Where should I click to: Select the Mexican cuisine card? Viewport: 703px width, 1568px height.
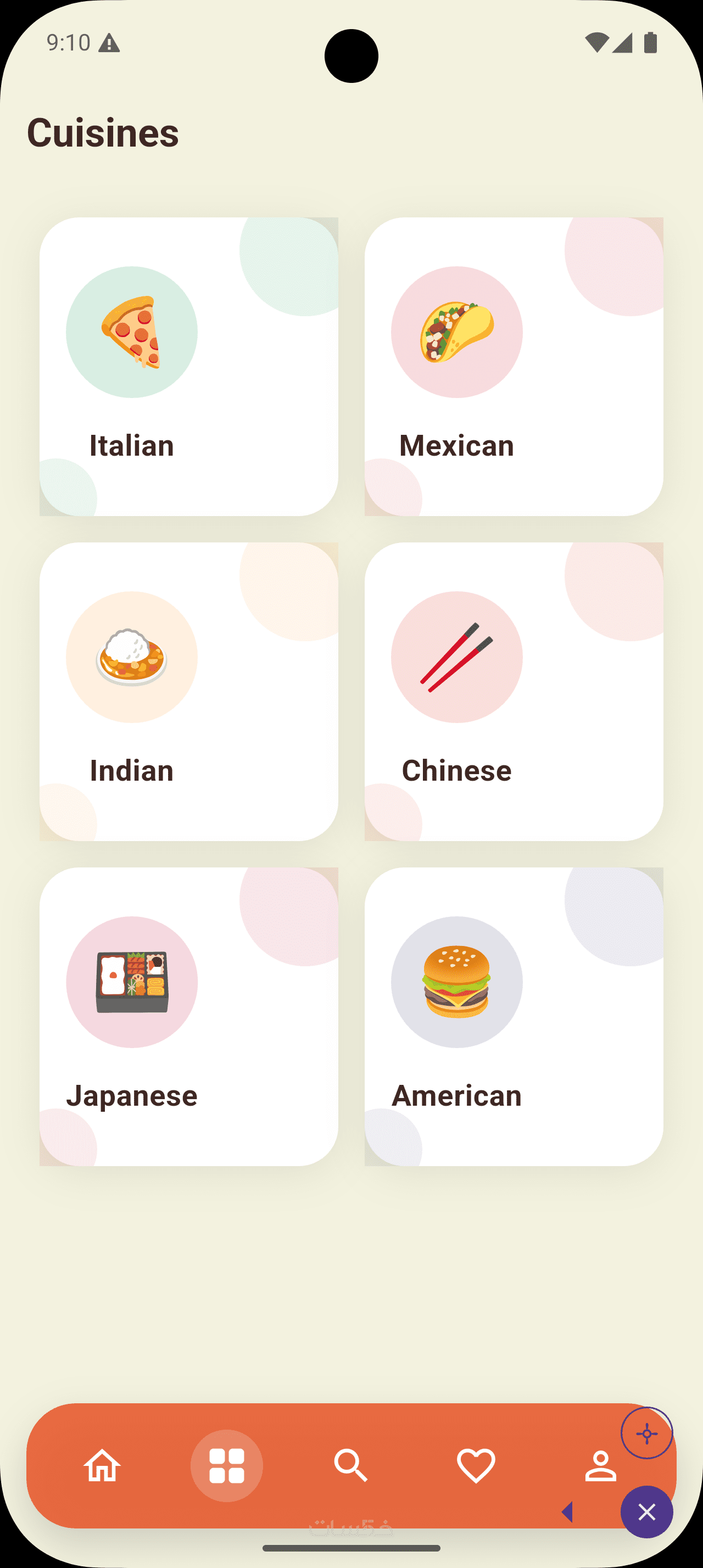pyautogui.click(x=514, y=366)
